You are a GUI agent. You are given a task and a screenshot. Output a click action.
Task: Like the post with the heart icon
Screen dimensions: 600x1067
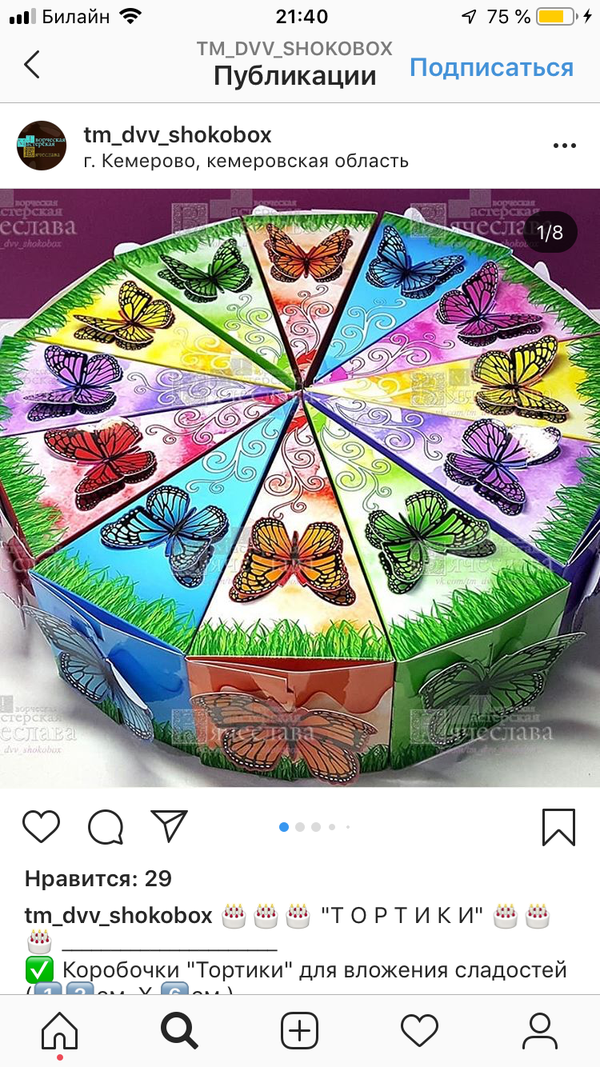click(42, 826)
